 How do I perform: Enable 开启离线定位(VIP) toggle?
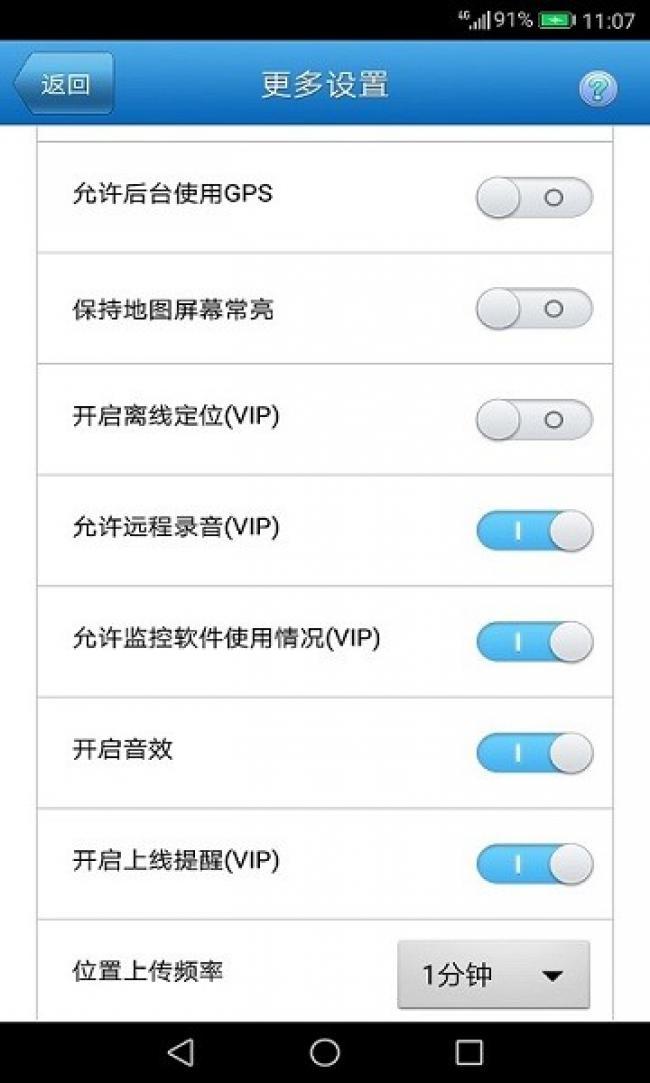coord(534,420)
